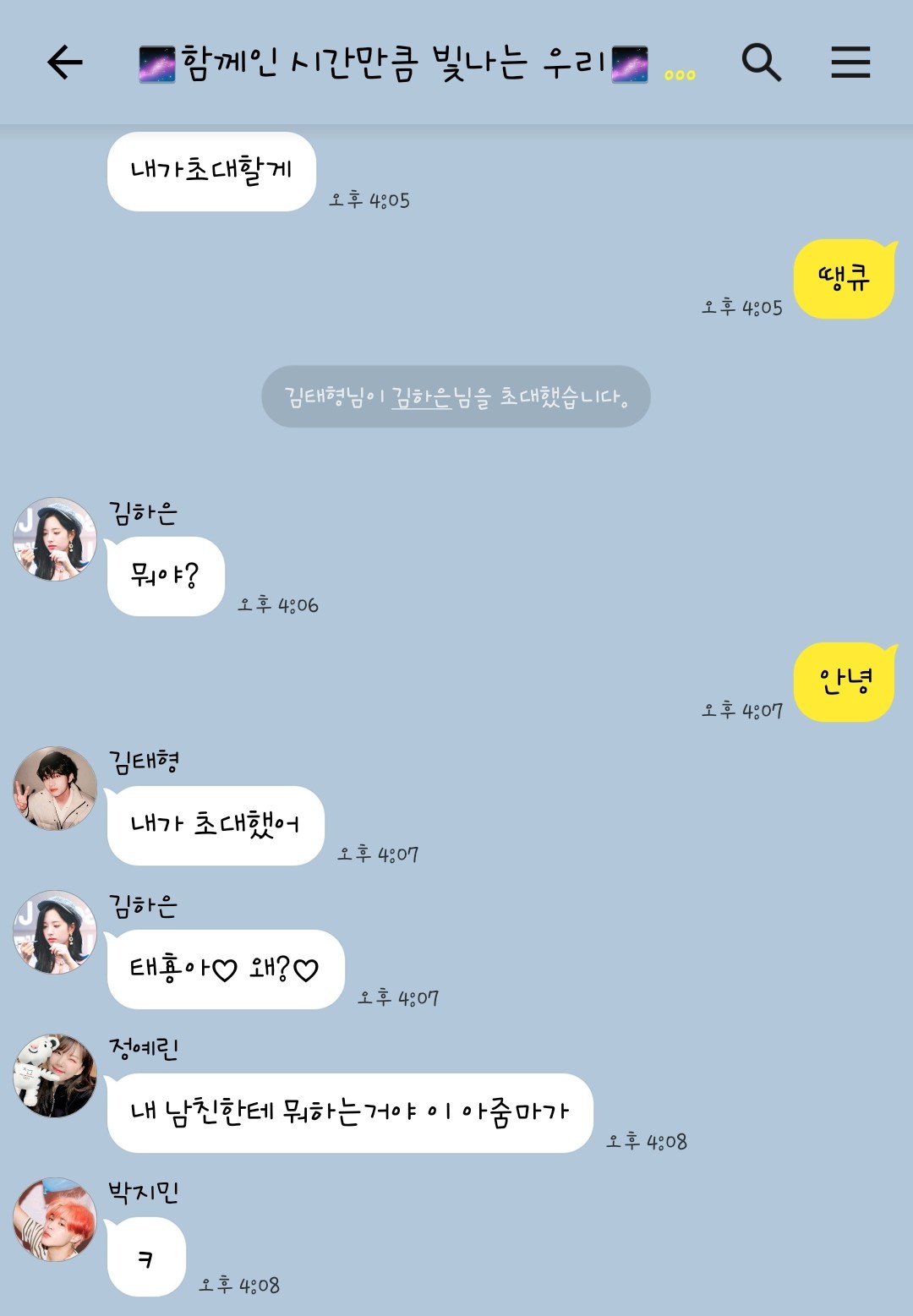Screen dimensions: 913x1316
Task: Go back from the chat room
Action: coord(64,63)
